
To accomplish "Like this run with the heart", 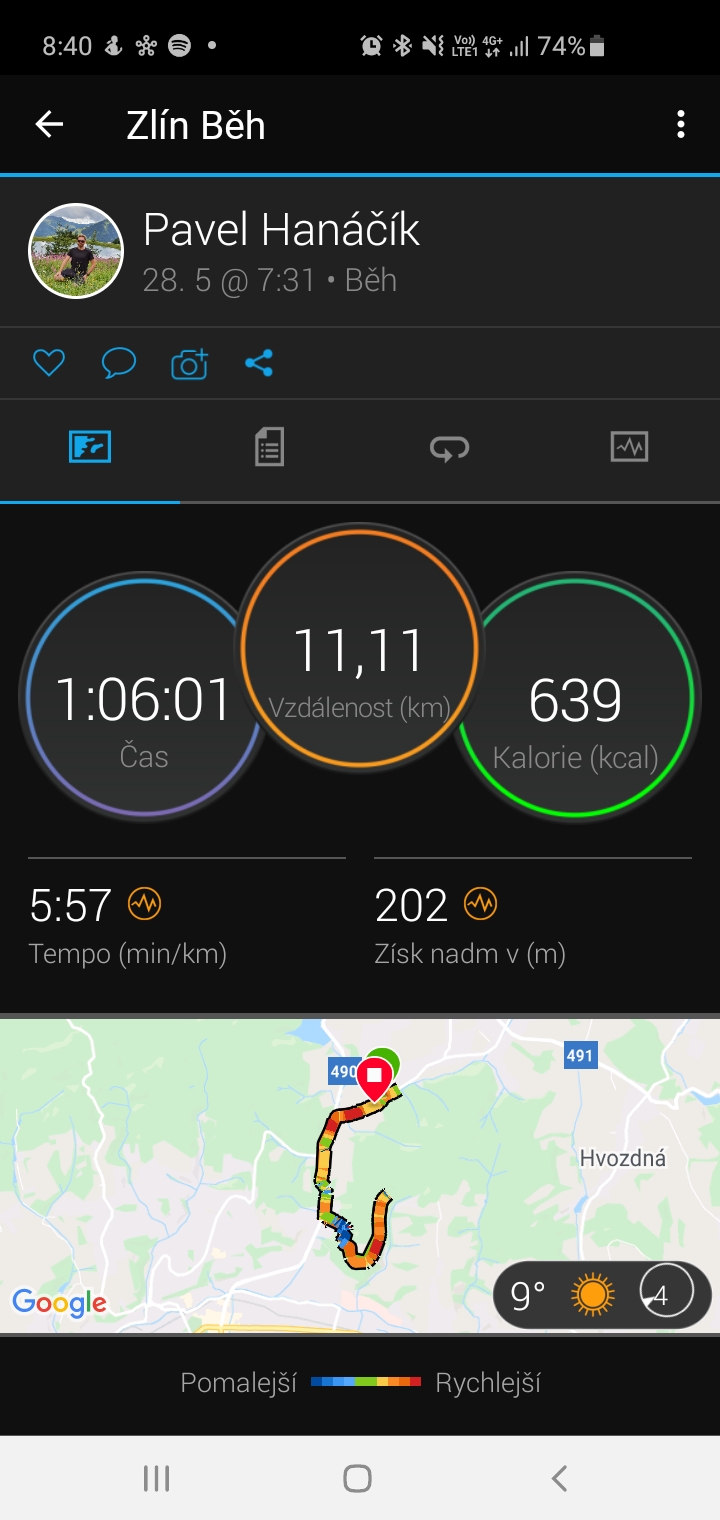I will coord(49,362).
